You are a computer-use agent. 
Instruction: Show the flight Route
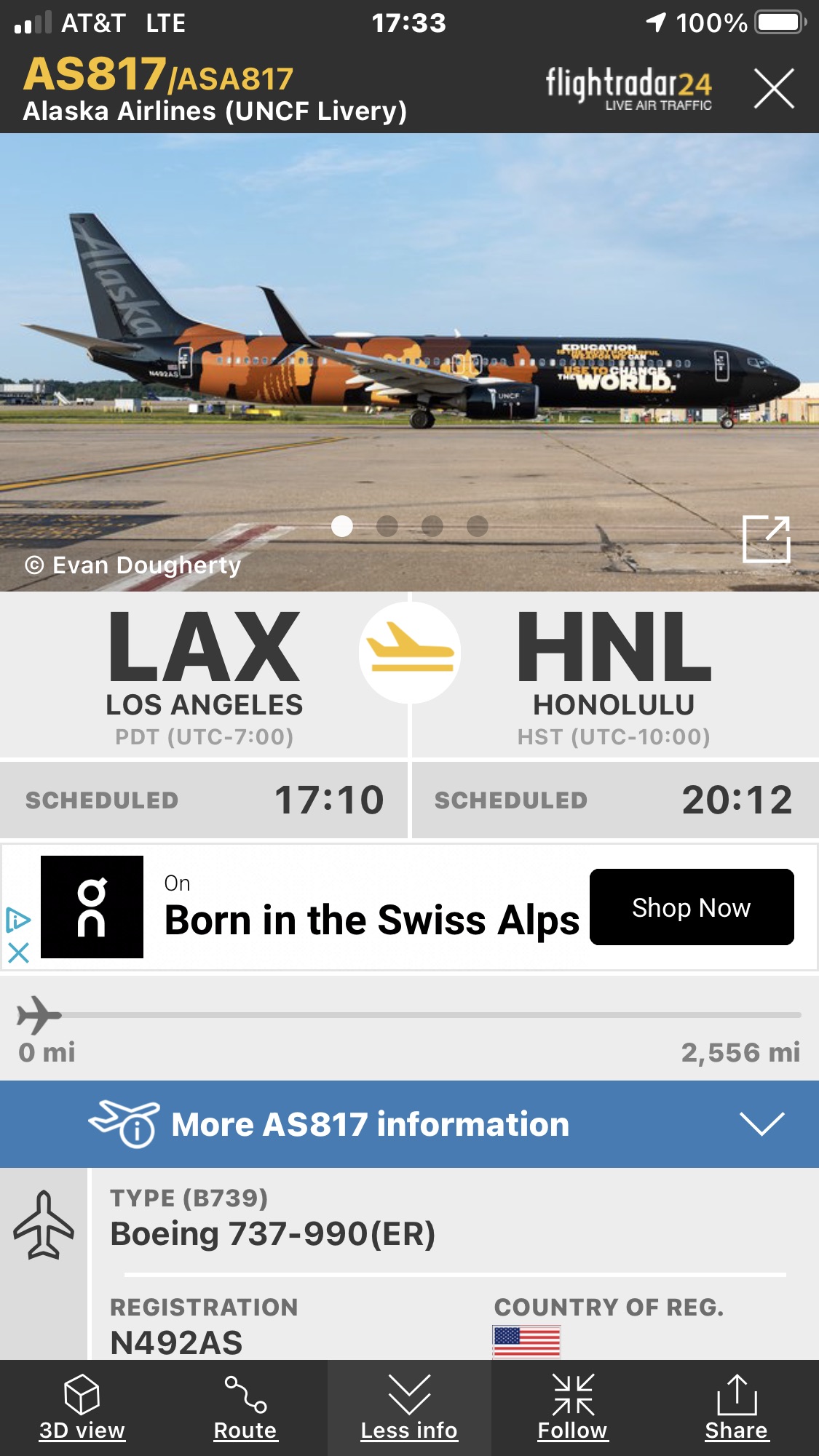[x=245, y=1407]
